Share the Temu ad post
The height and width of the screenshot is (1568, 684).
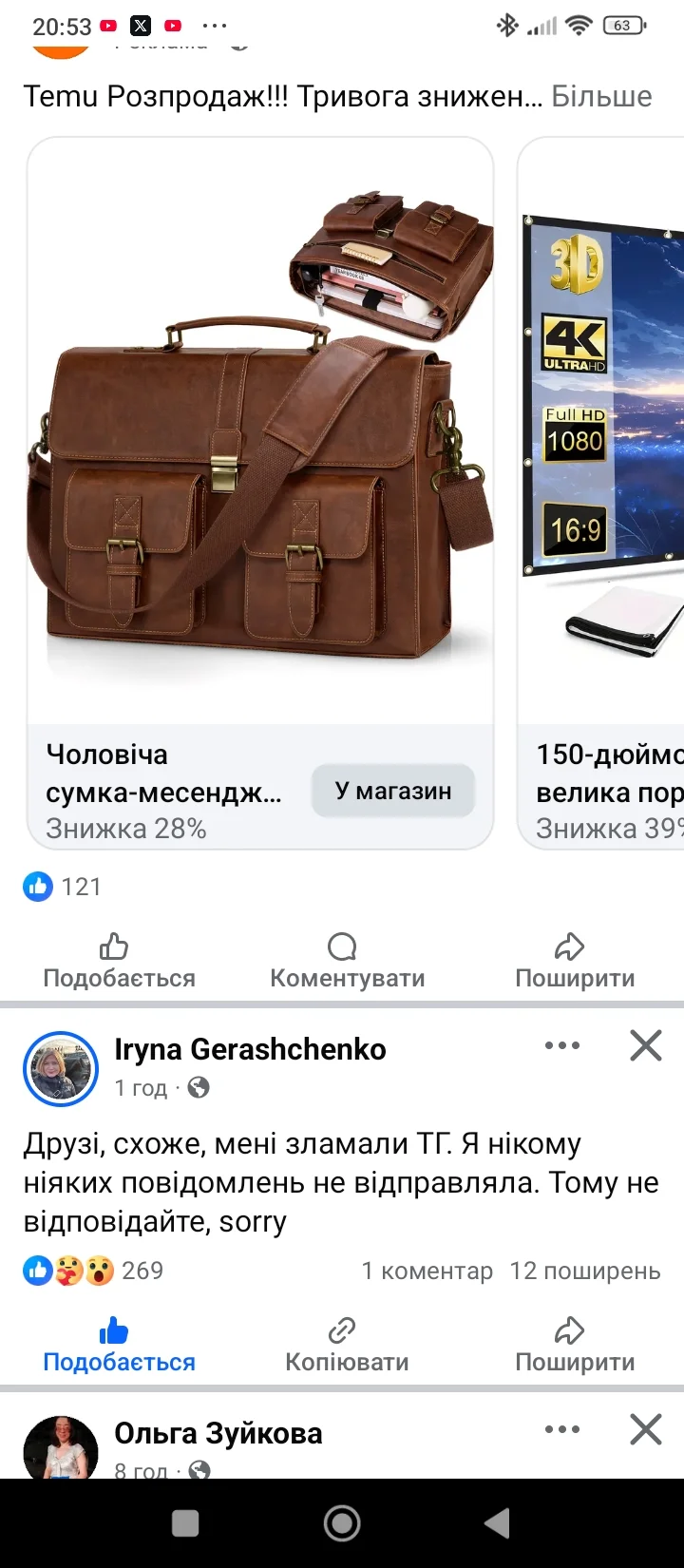pyautogui.click(x=574, y=962)
